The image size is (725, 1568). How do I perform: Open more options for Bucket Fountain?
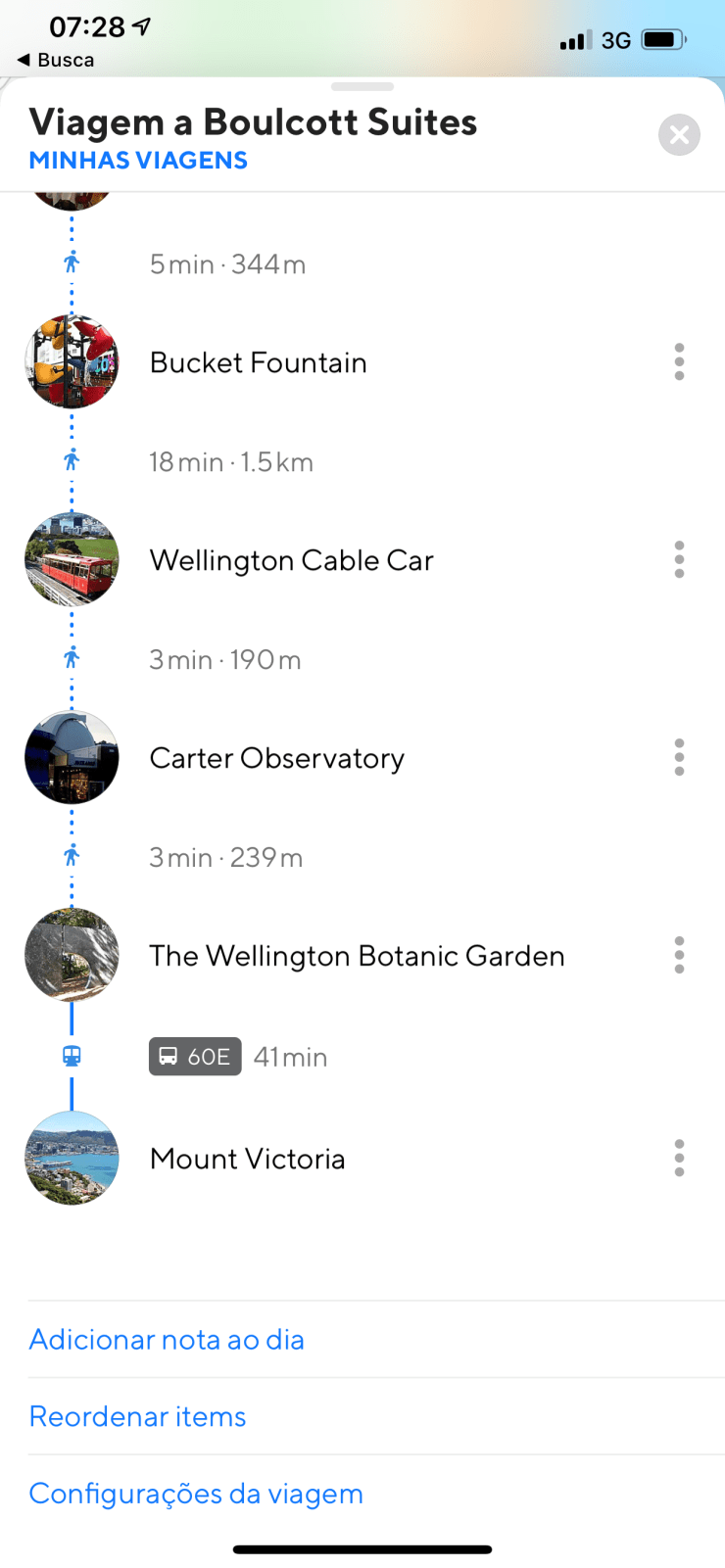679,362
